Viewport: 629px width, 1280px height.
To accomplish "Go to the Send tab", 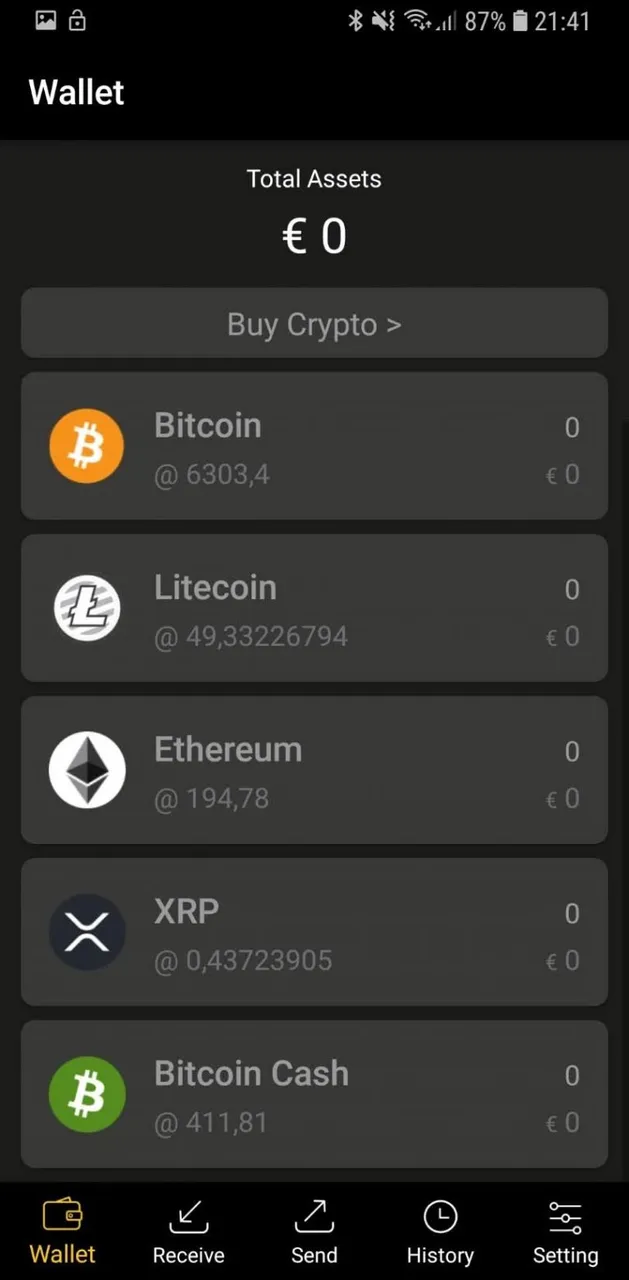I will tap(314, 1232).
